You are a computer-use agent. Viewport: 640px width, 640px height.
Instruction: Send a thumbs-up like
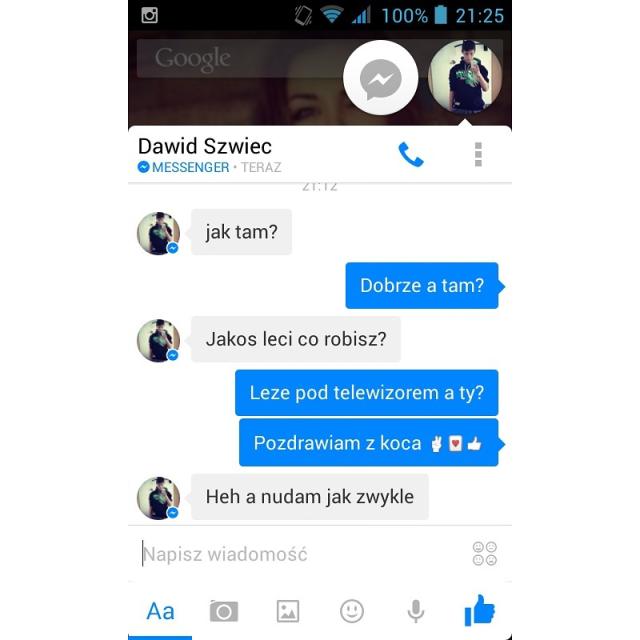[480, 609]
